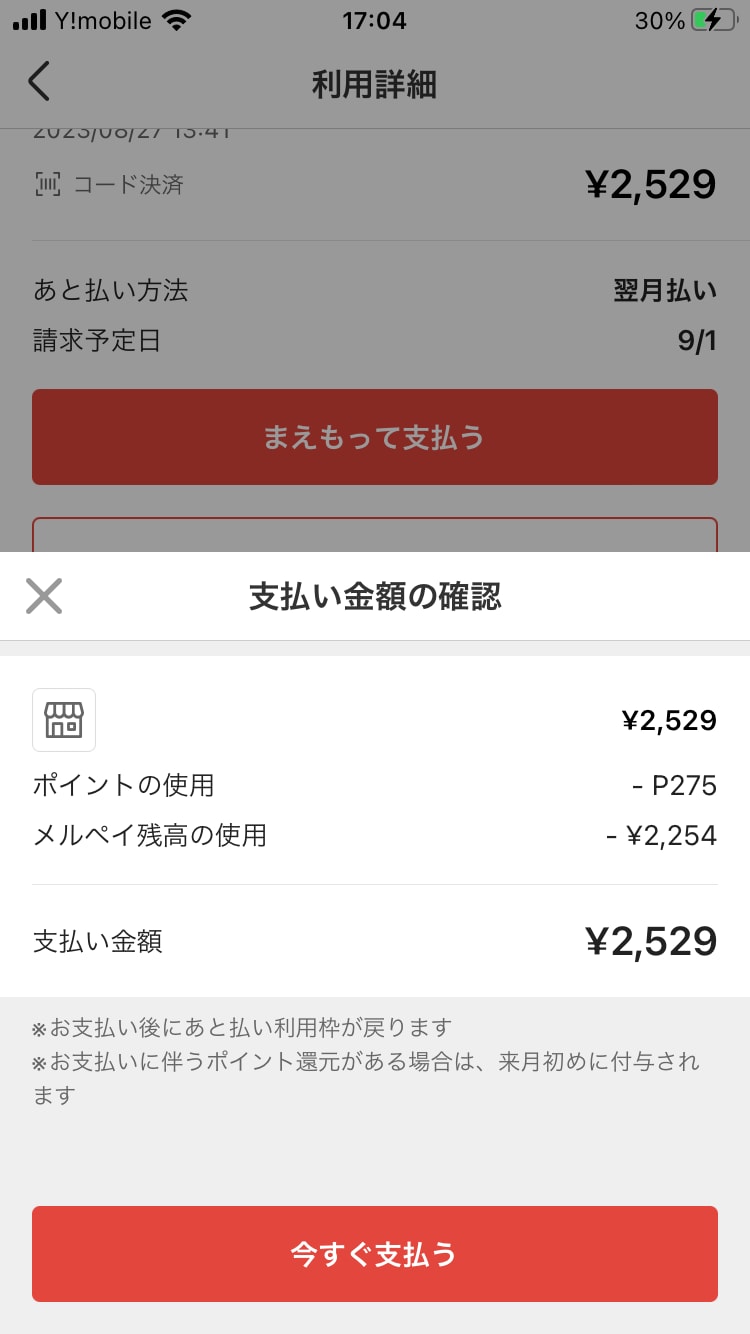The image size is (750, 1334).
Task: Click the - P275 points deduction value
Action: 678,786
